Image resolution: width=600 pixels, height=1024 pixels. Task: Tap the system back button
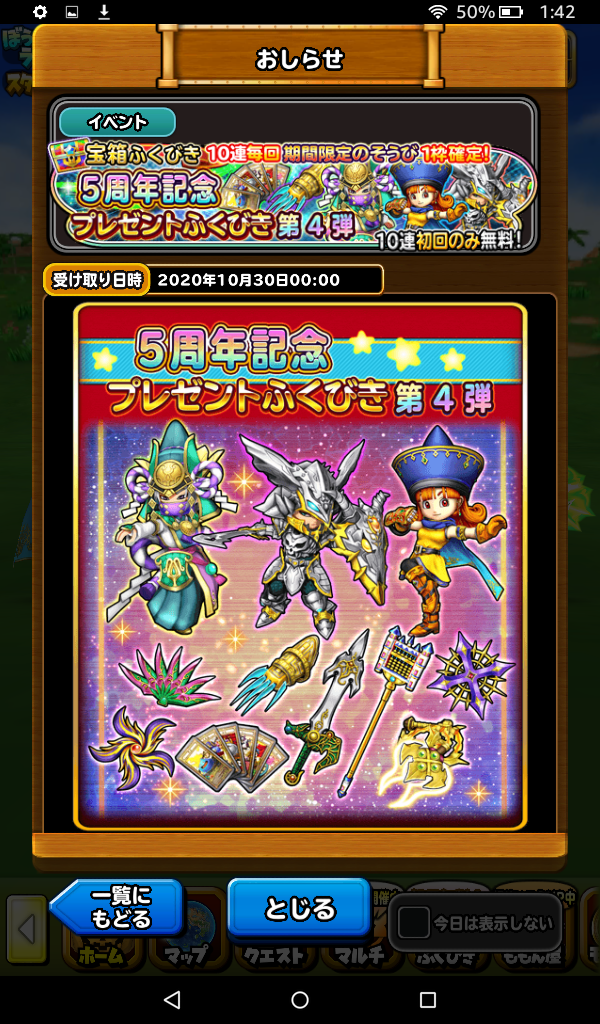[x=171, y=999]
